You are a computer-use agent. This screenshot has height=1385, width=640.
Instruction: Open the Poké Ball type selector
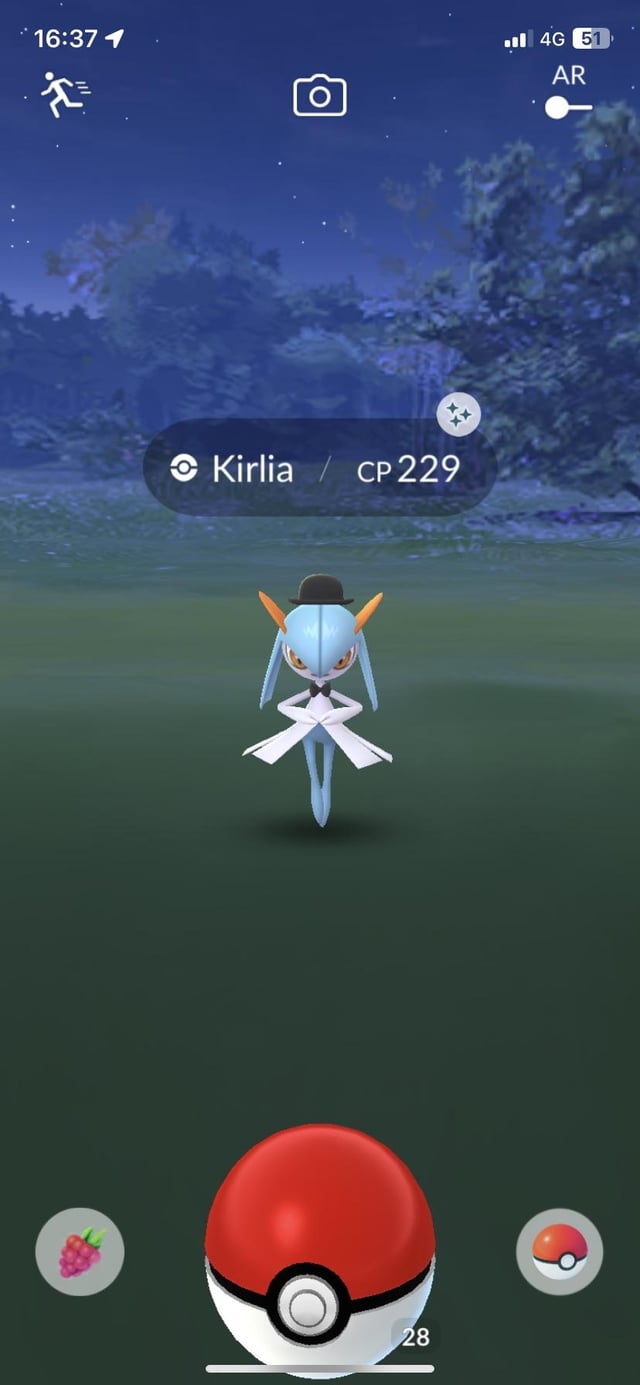[x=560, y=1252]
